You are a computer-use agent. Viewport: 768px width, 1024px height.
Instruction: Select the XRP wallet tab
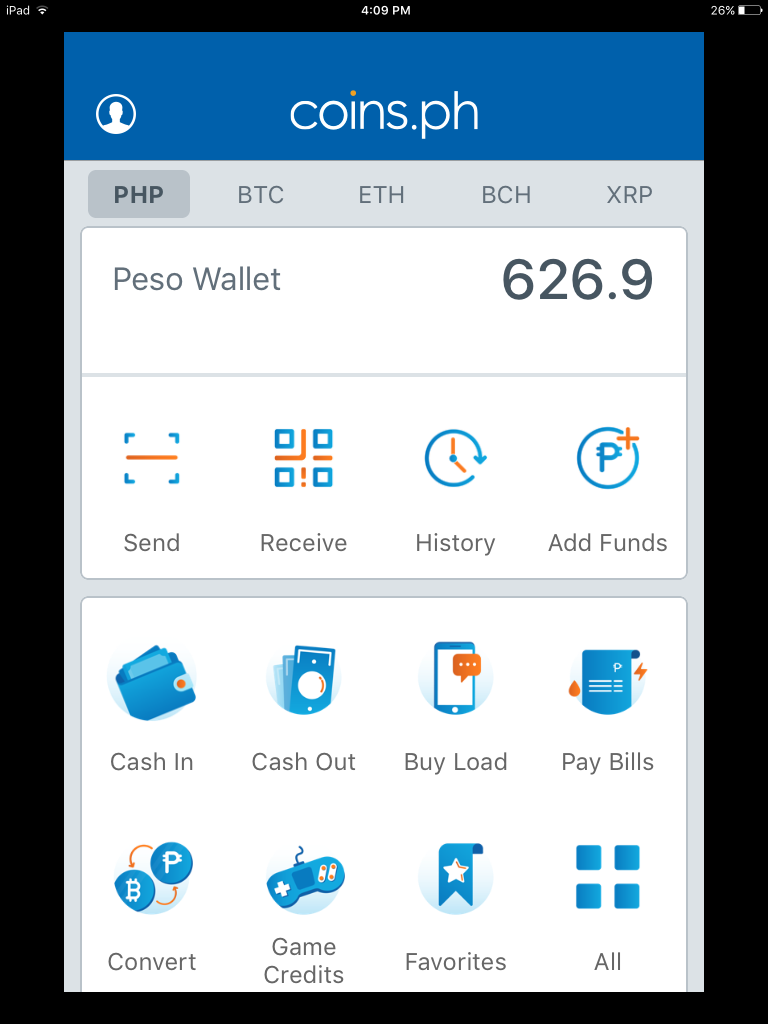(629, 194)
